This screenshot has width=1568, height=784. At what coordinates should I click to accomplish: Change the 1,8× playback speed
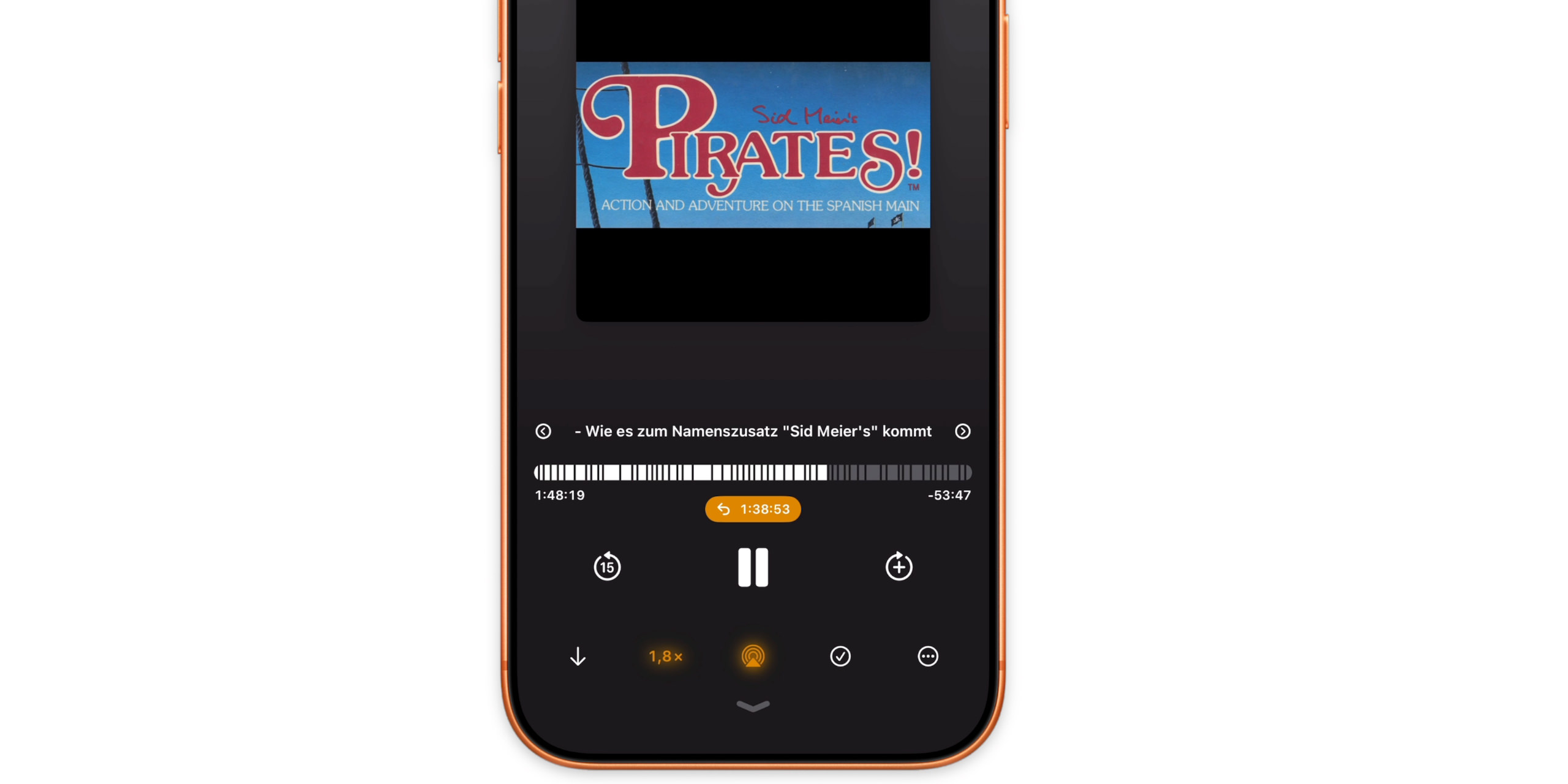665,657
